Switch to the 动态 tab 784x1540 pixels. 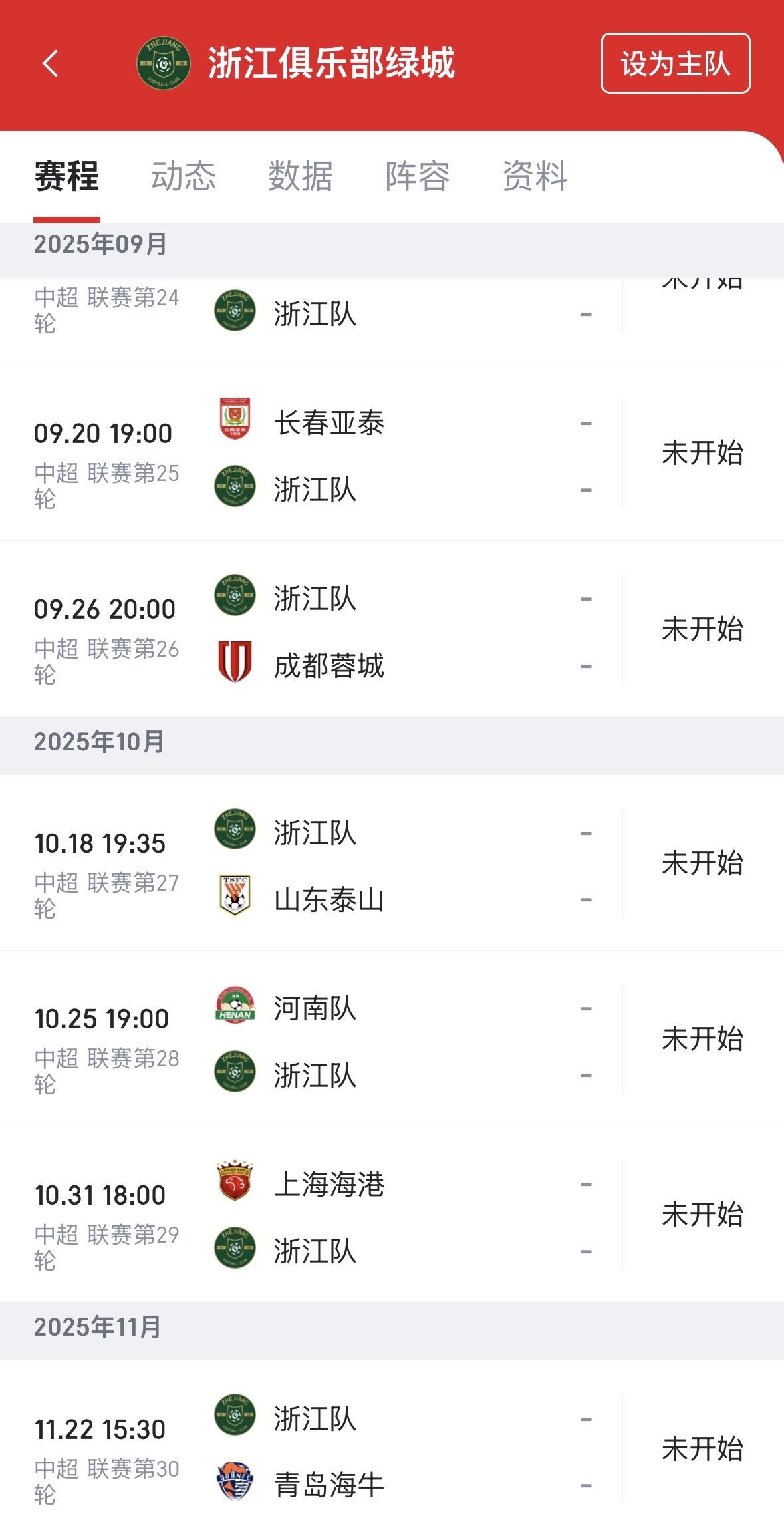click(184, 176)
